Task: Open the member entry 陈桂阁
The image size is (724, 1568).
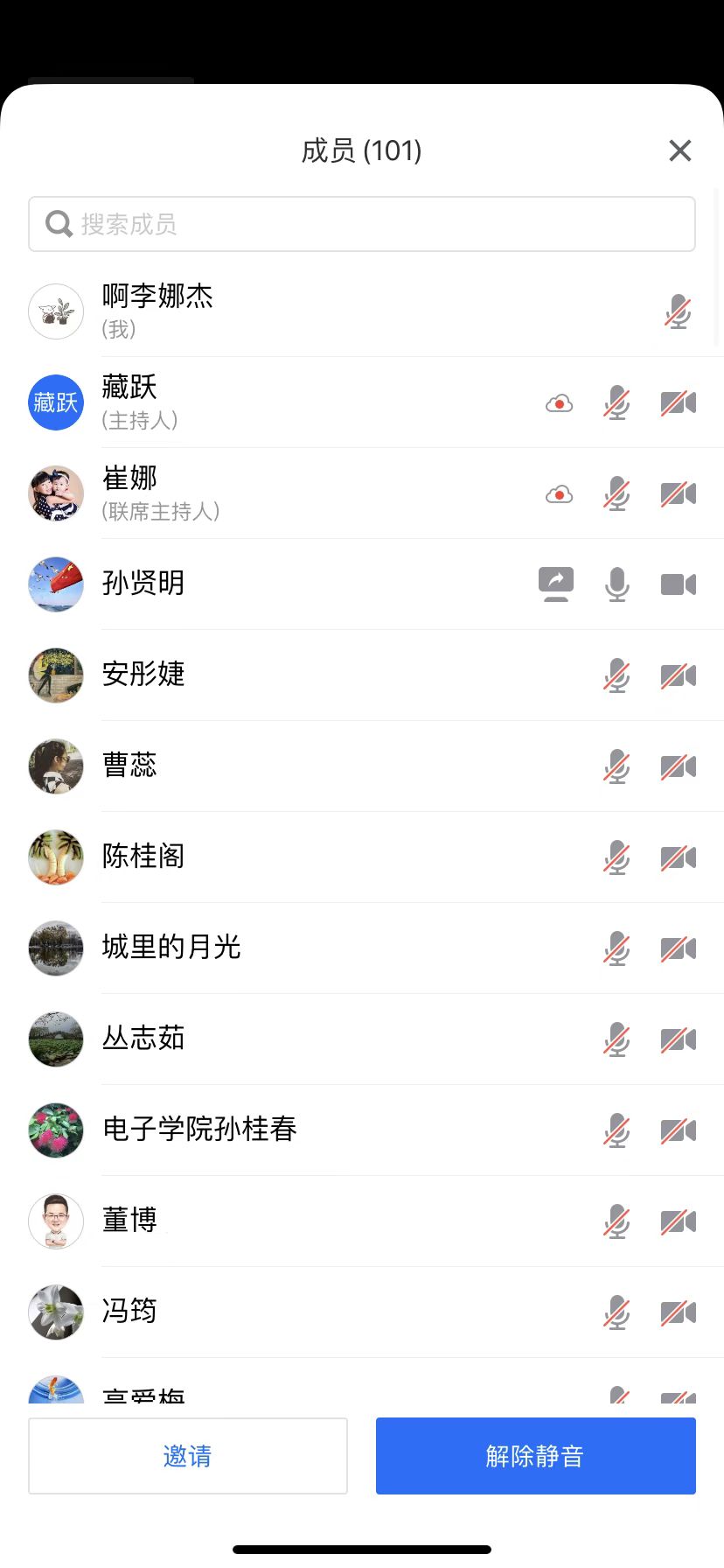Action: click(362, 857)
